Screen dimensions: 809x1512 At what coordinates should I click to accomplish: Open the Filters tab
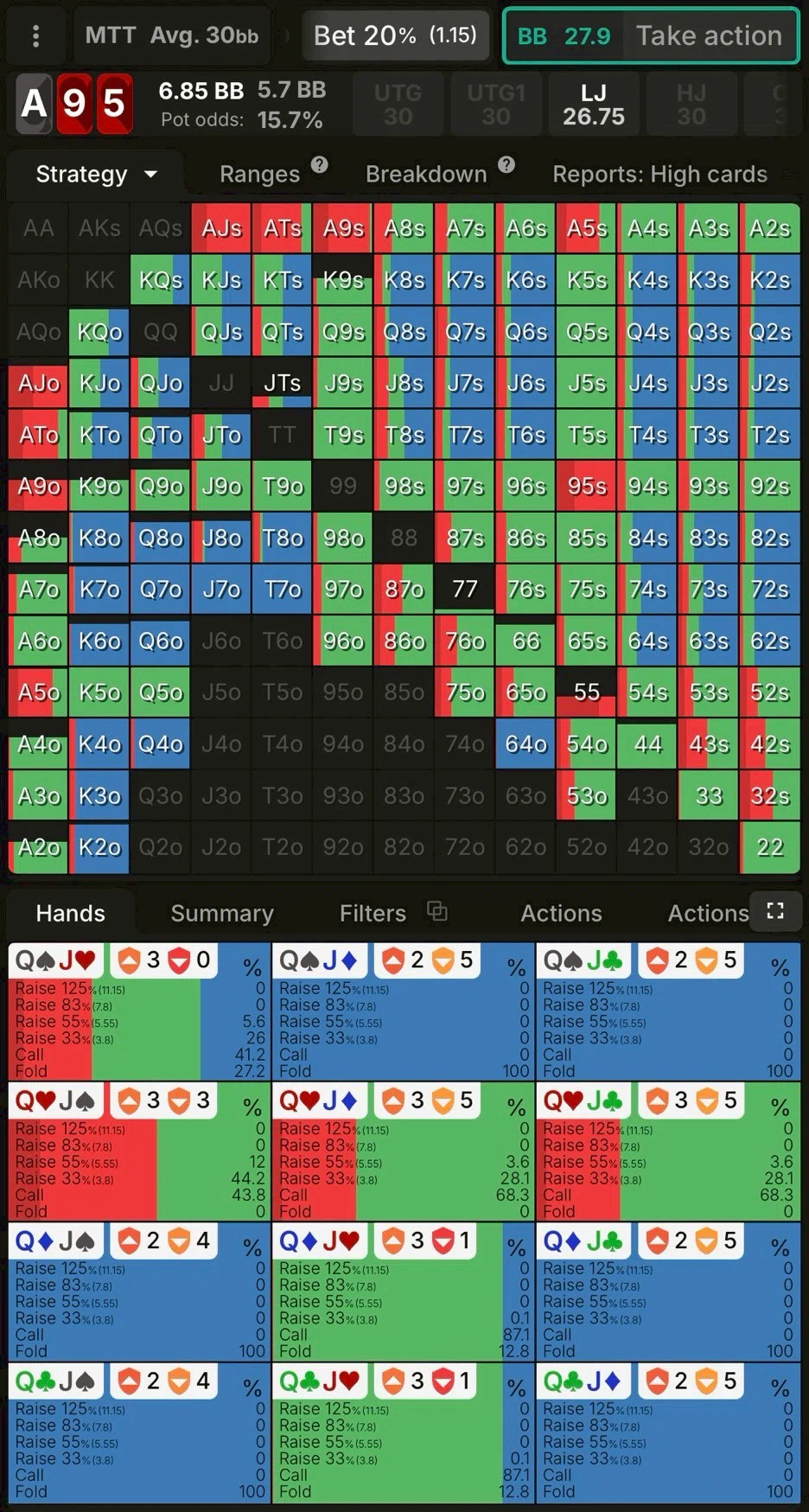[373, 914]
